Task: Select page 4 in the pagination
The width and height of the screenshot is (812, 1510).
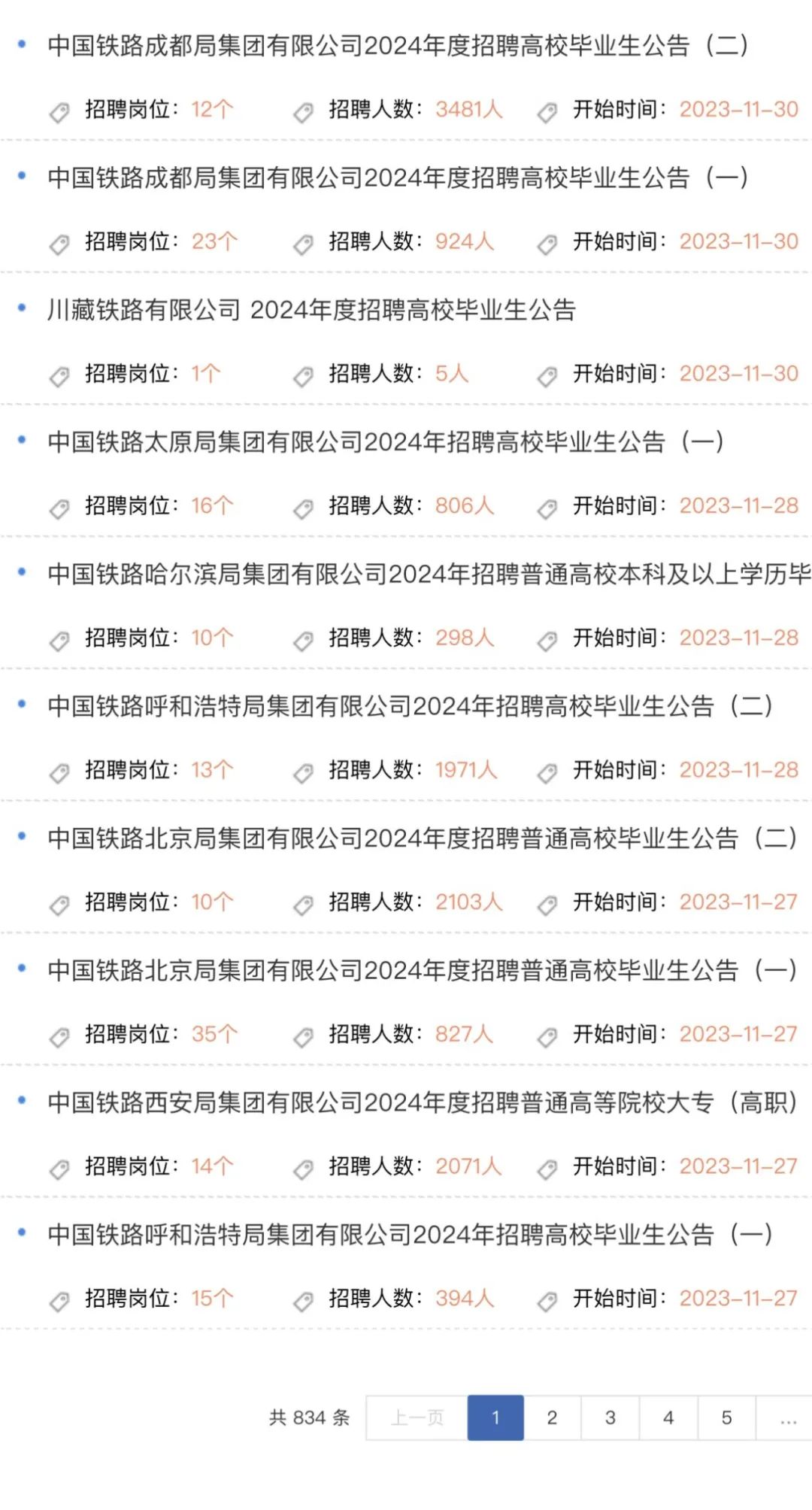Action: (x=668, y=1418)
